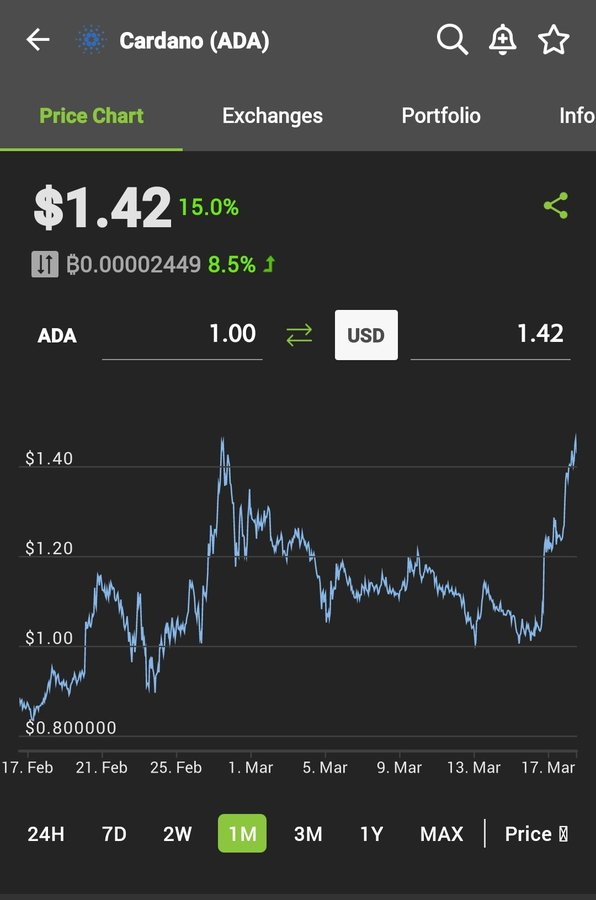
Task: Select the 2W chart range
Action: click(x=177, y=833)
